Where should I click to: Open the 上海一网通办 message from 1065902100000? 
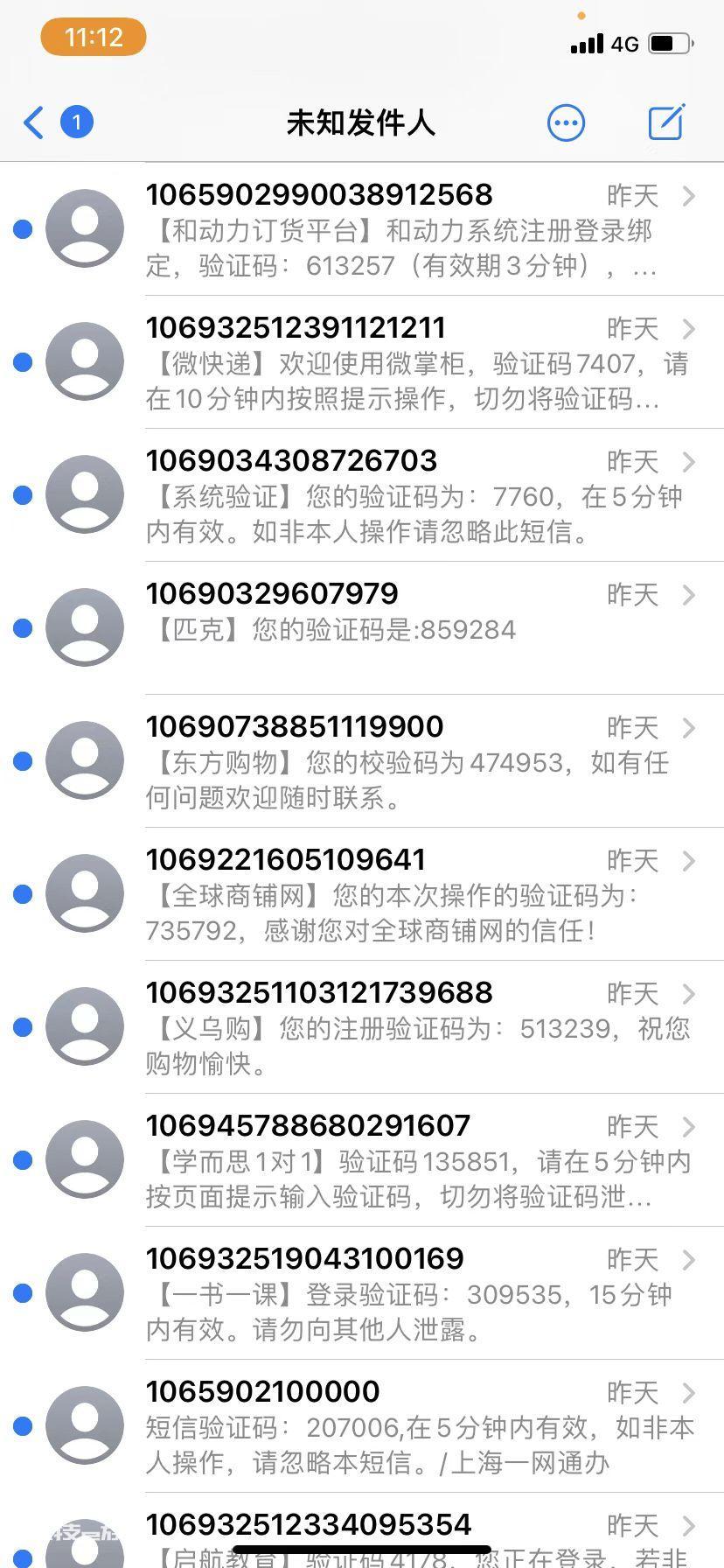tap(362, 1426)
